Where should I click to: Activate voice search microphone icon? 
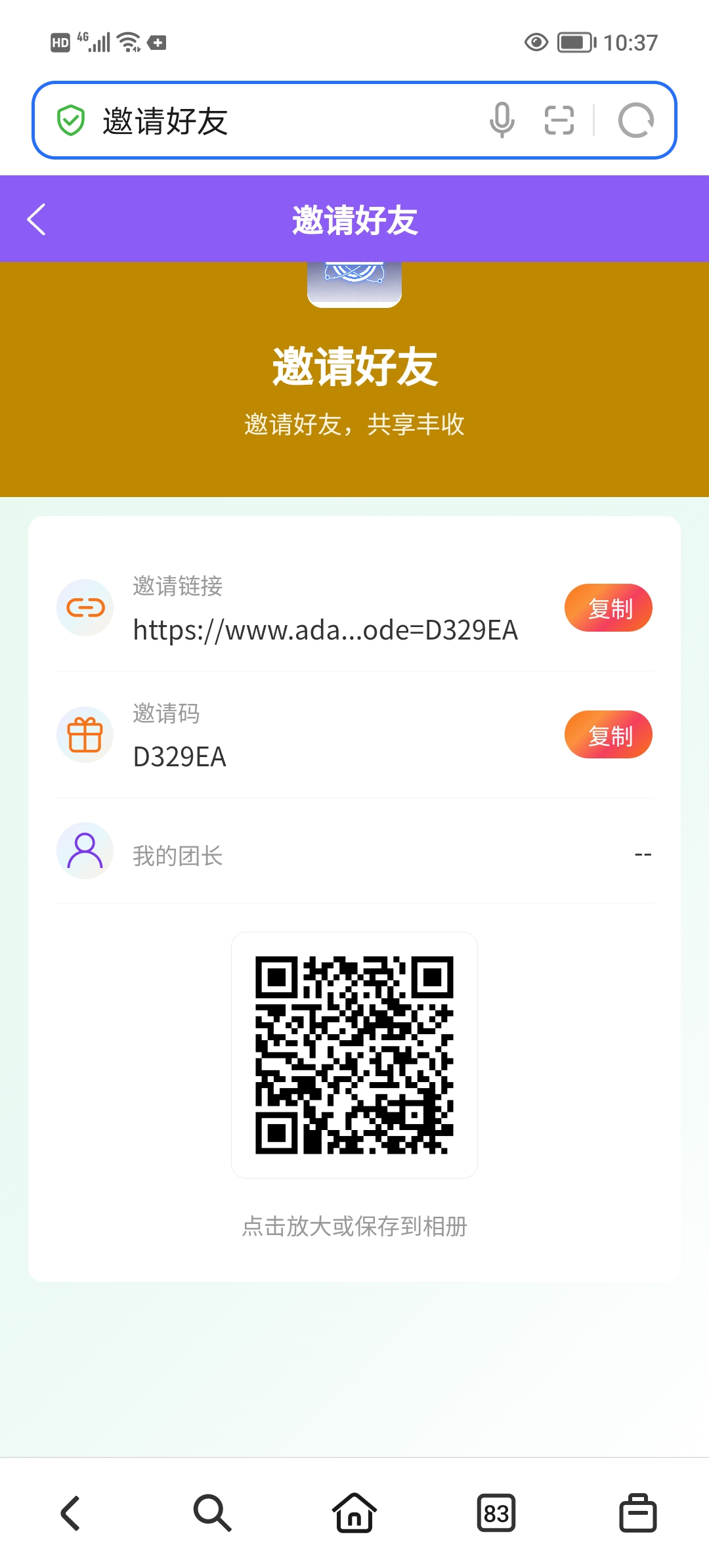tap(502, 120)
